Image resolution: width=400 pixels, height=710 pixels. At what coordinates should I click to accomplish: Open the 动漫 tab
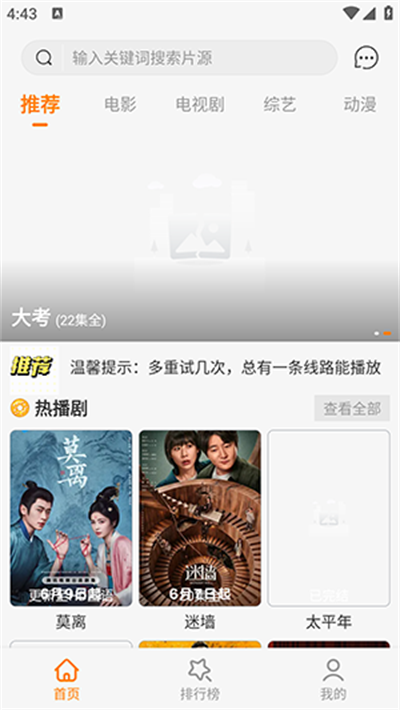(360, 105)
